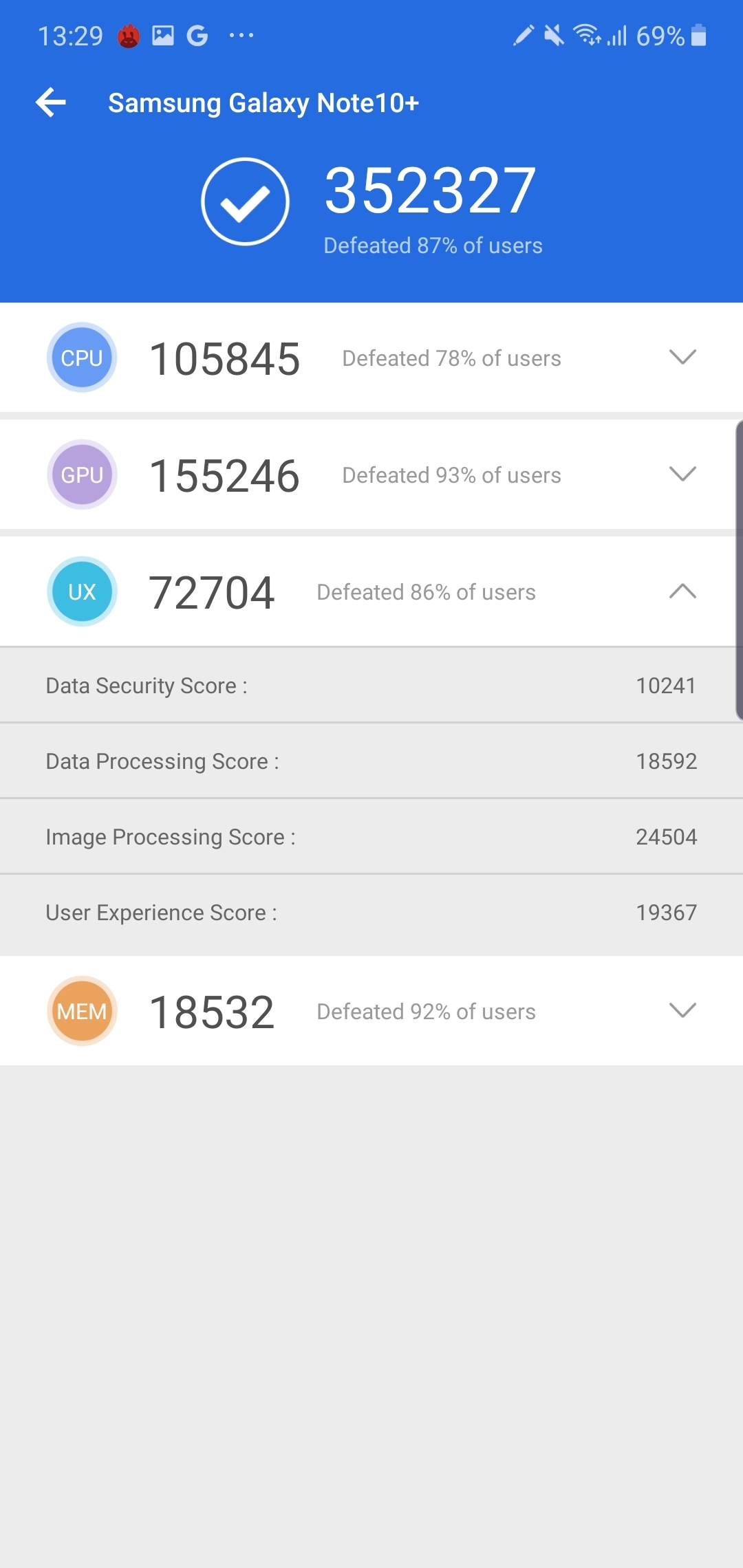This screenshot has height=1568, width=743.
Task: Expand the CPU score details
Action: pyautogui.click(x=682, y=357)
